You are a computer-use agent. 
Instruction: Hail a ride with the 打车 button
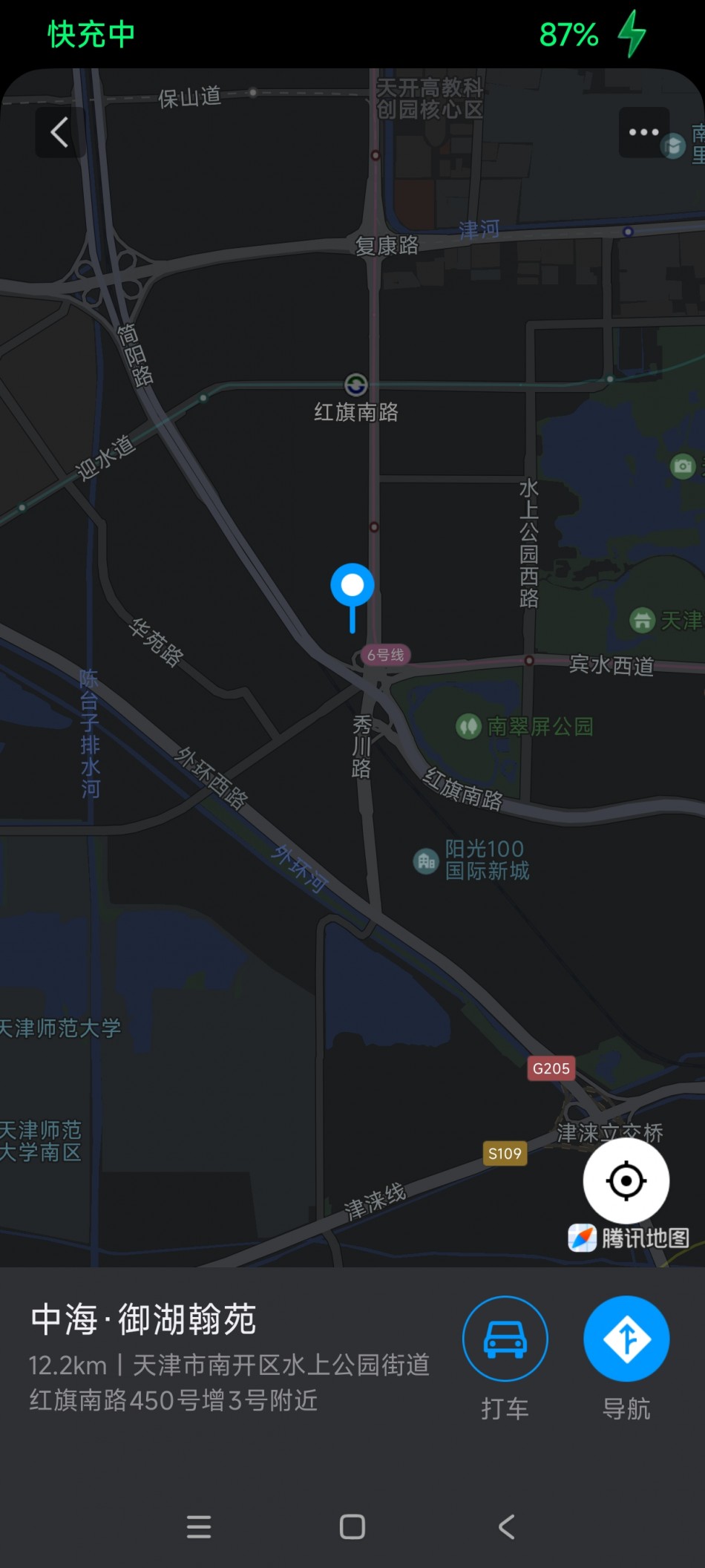pyautogui.click(x=505, y=1339)
